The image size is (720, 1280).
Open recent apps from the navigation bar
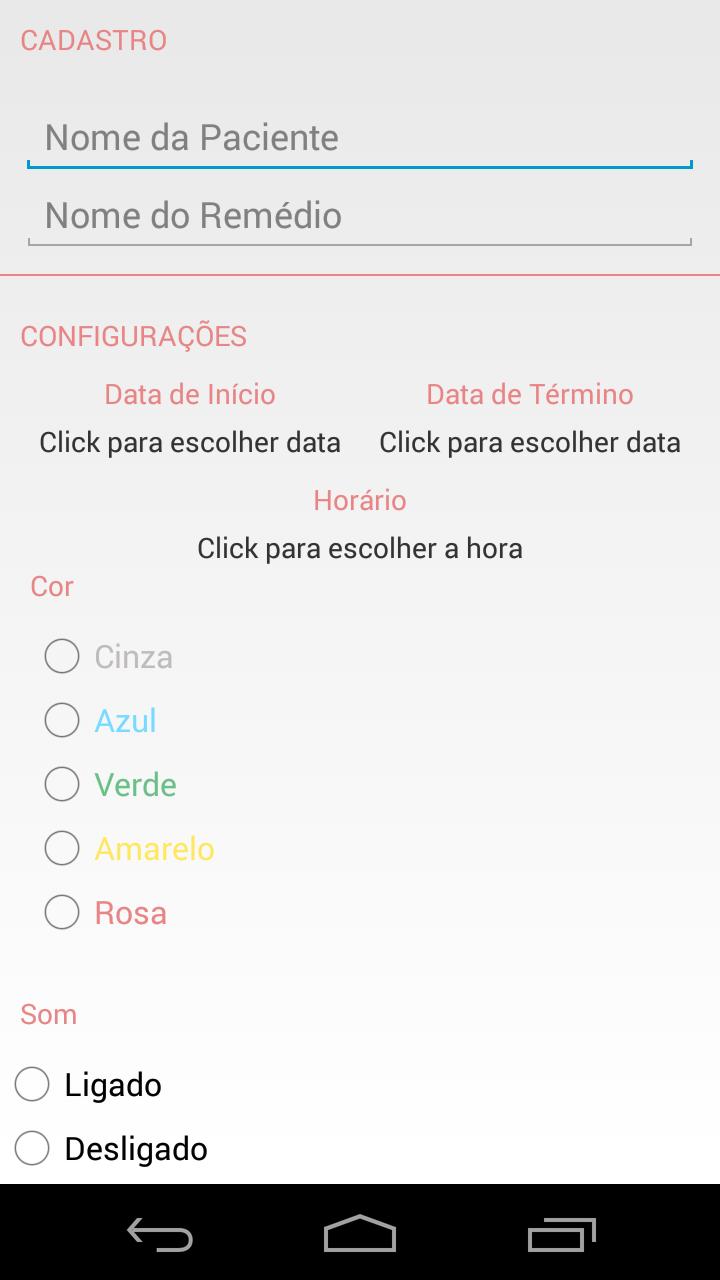pyautogui.click(x=561, y=1234)
